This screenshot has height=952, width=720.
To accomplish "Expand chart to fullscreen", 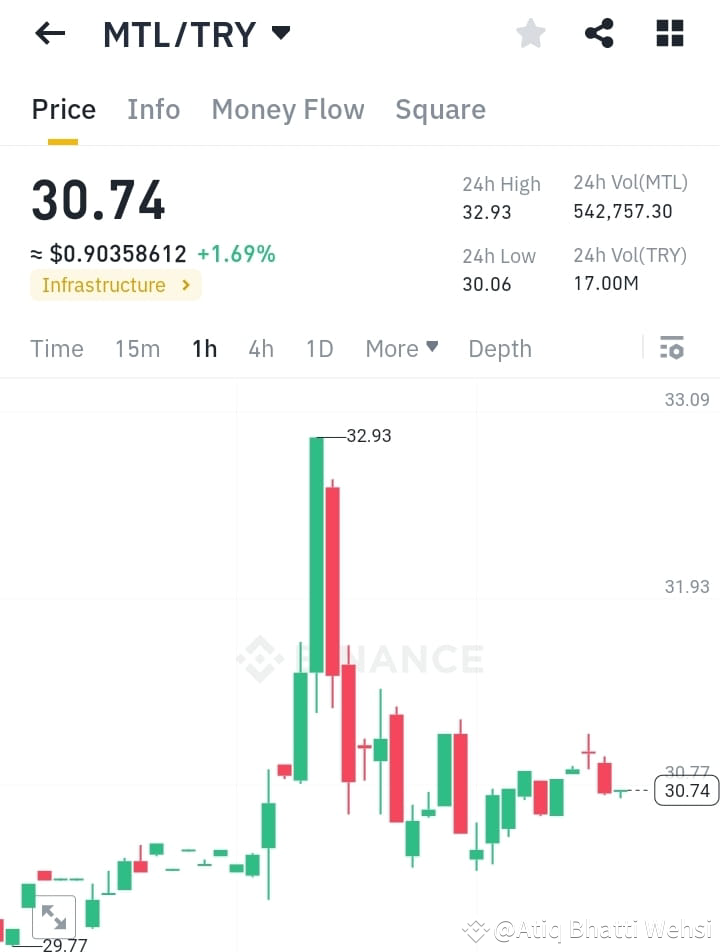I will pos(53,915).
